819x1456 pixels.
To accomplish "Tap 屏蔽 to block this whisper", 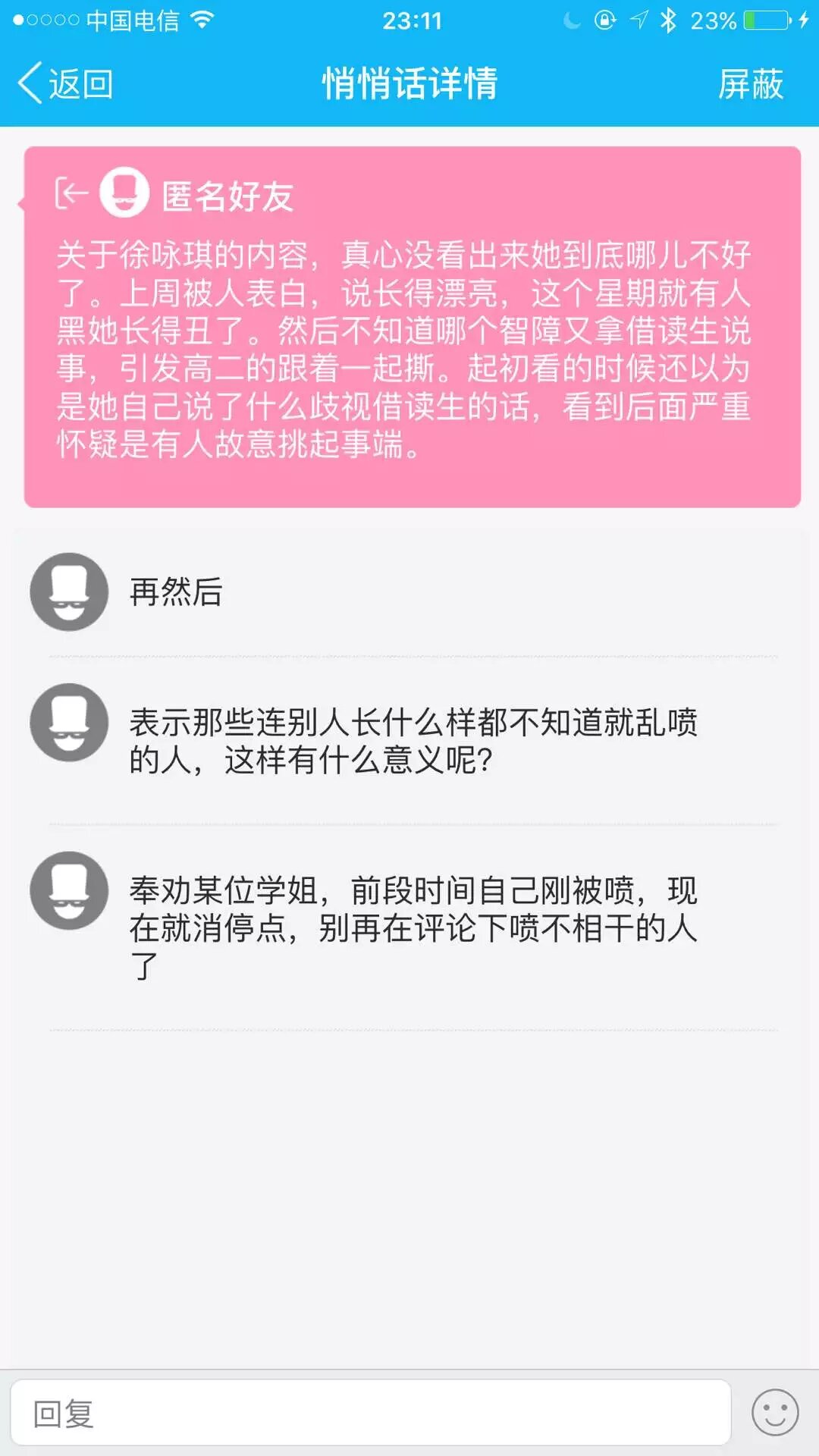I will coord(750,83).
